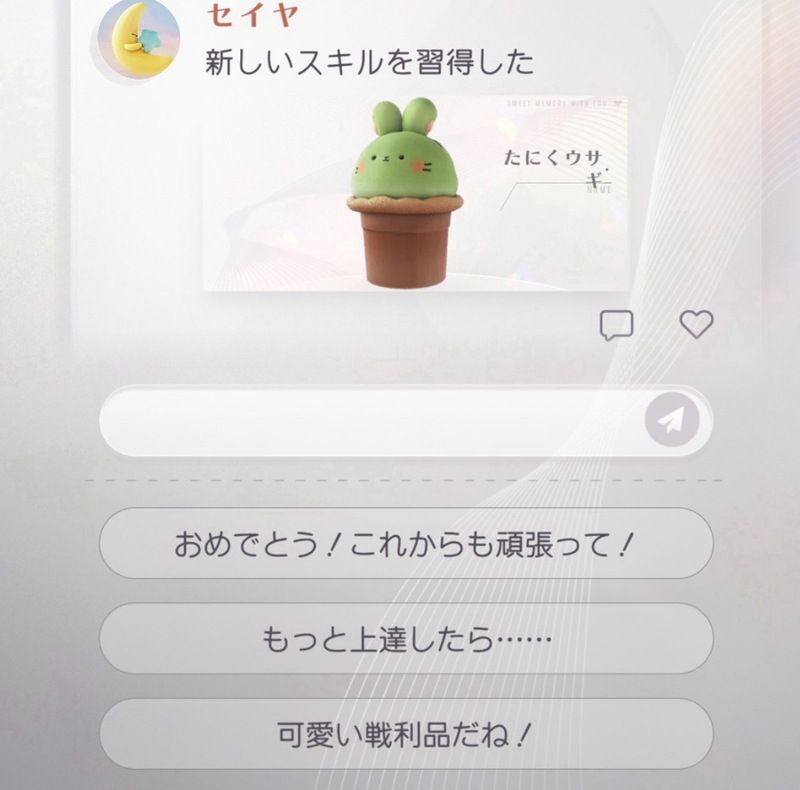The image size is (800, 790).
Task: Select the reply もっと上達したら……
Action: pyautogui.click(x=405, y=639)
